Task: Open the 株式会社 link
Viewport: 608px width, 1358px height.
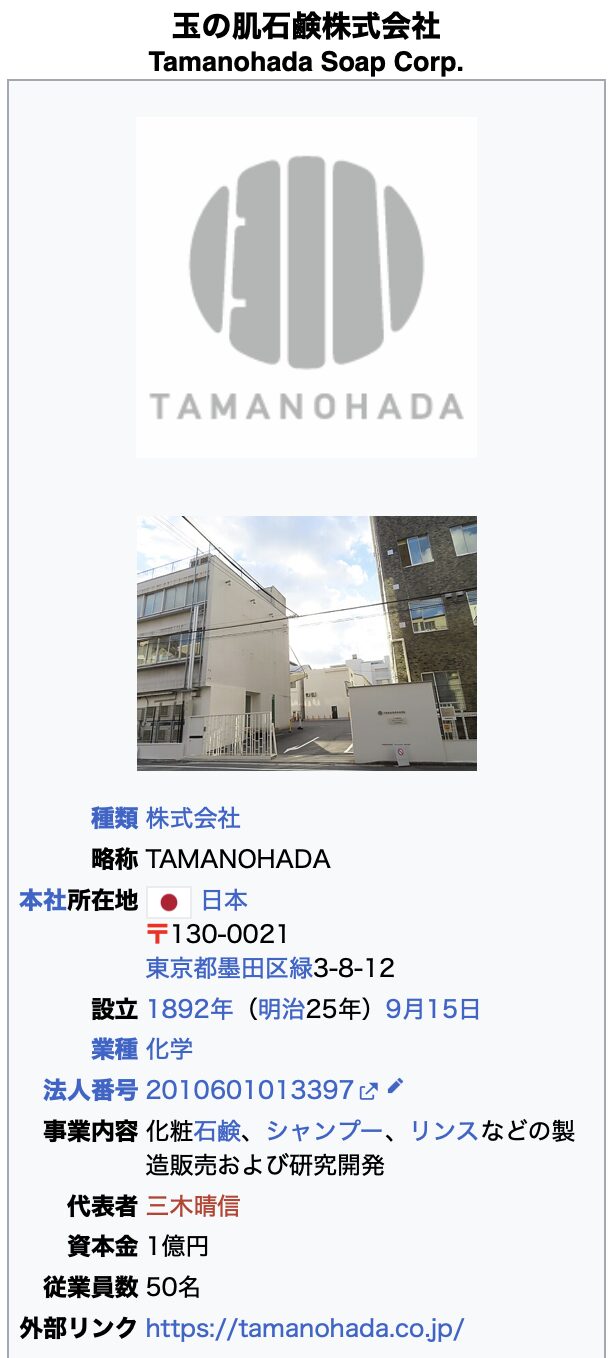Action: 193,819
